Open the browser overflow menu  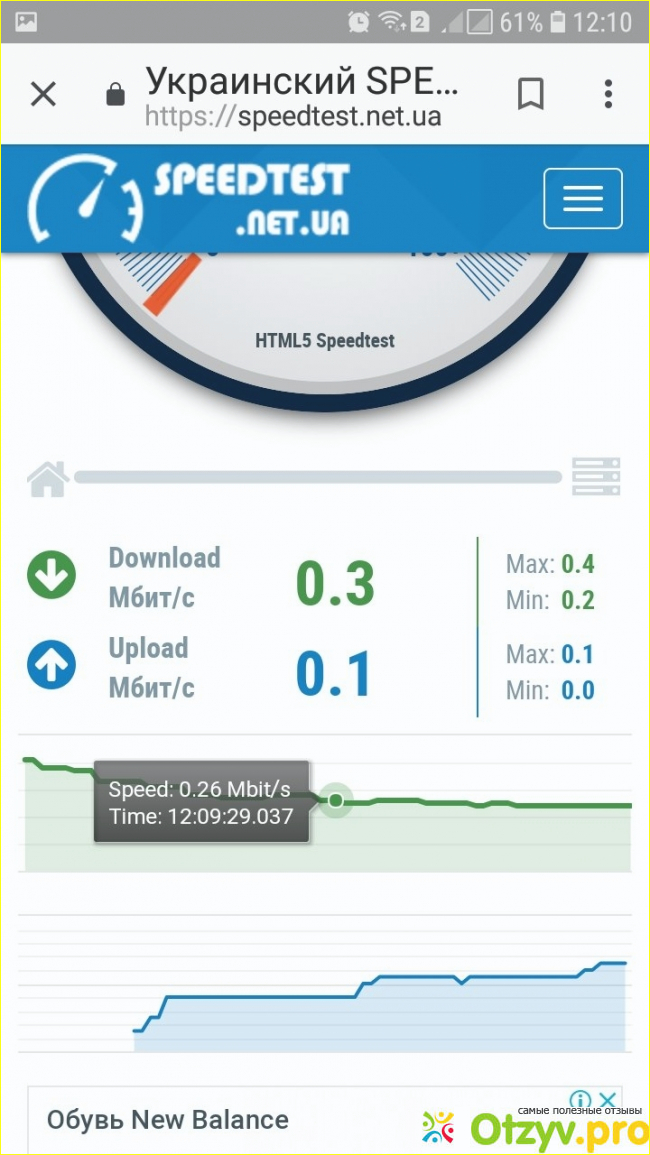(608, 95)
